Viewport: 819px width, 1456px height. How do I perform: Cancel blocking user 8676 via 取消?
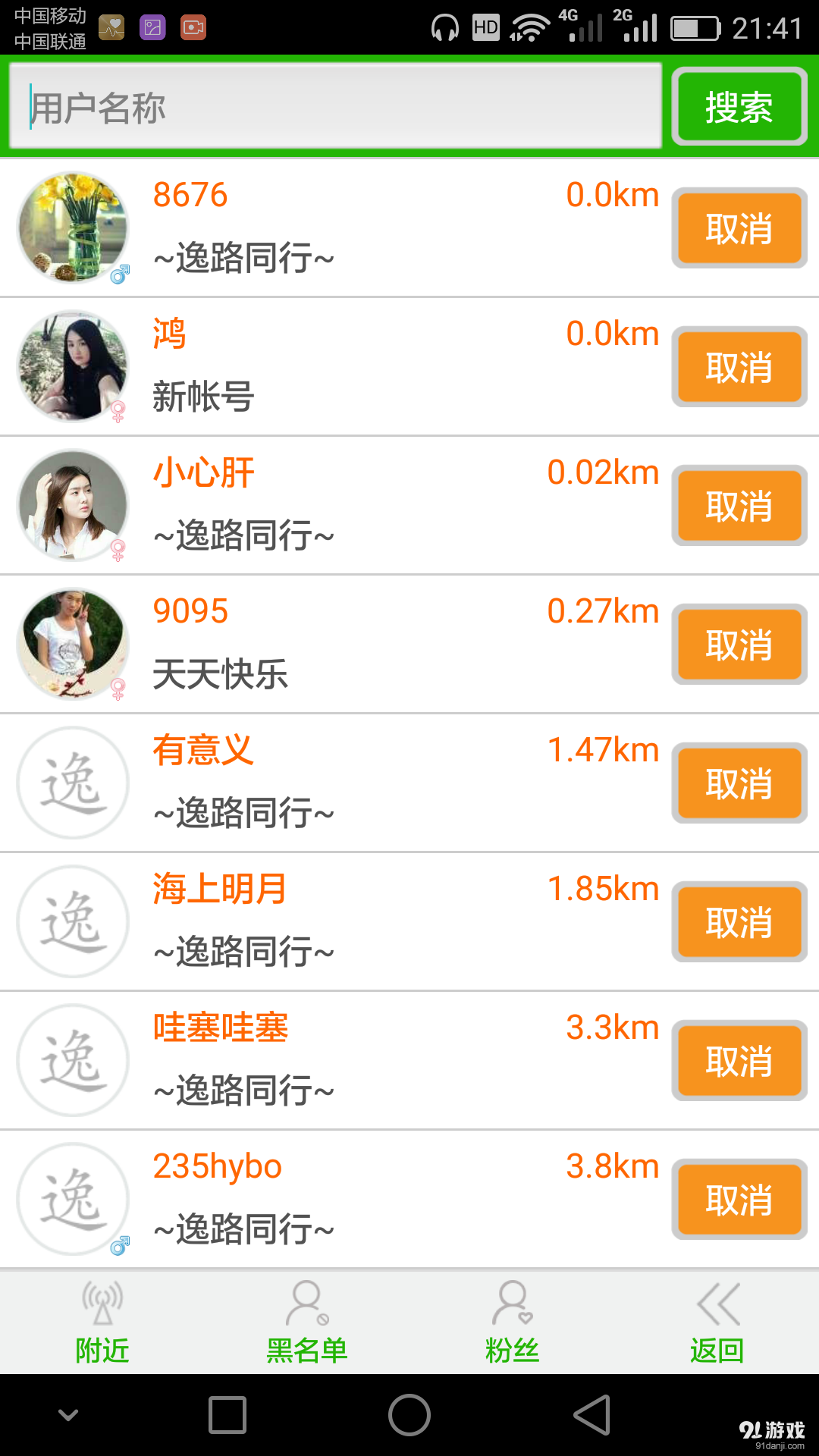(x=738, y=227)
